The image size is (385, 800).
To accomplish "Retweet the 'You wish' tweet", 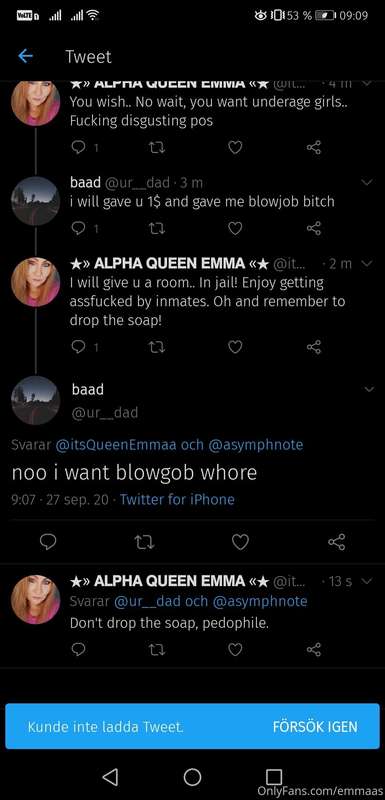I will [x=156, y=148].
